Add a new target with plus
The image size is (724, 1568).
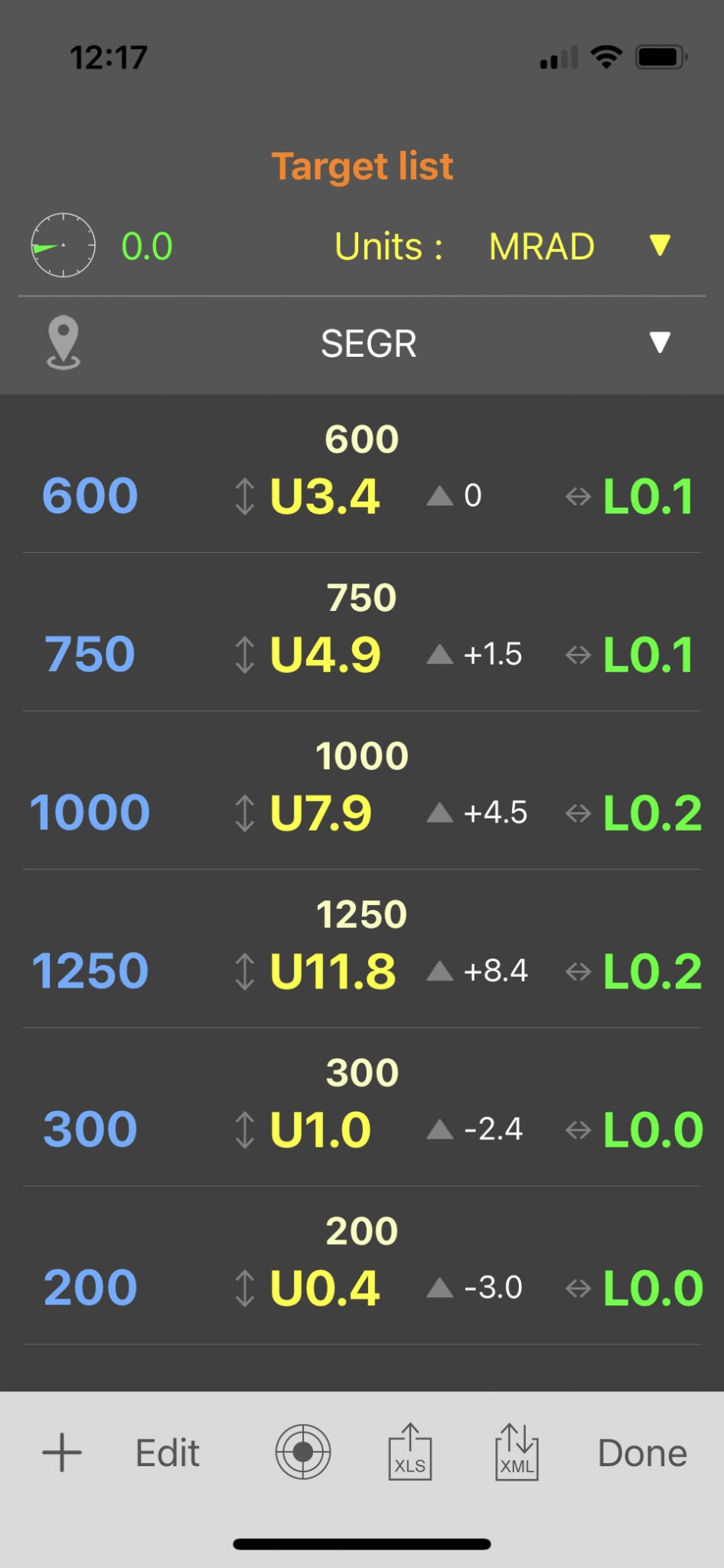coord(62,1452)
